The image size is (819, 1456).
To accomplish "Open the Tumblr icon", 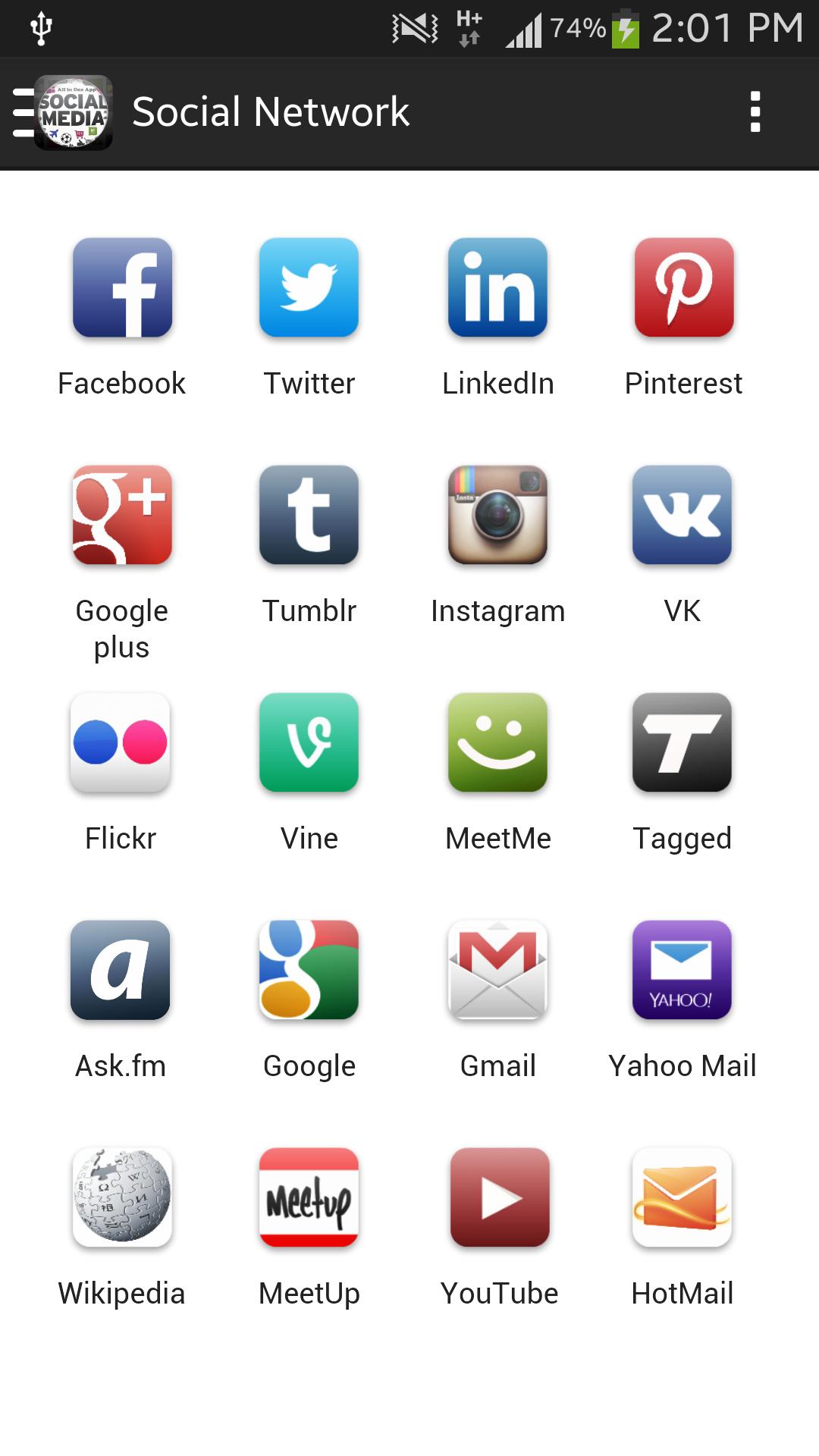I will tap(308, 516).
